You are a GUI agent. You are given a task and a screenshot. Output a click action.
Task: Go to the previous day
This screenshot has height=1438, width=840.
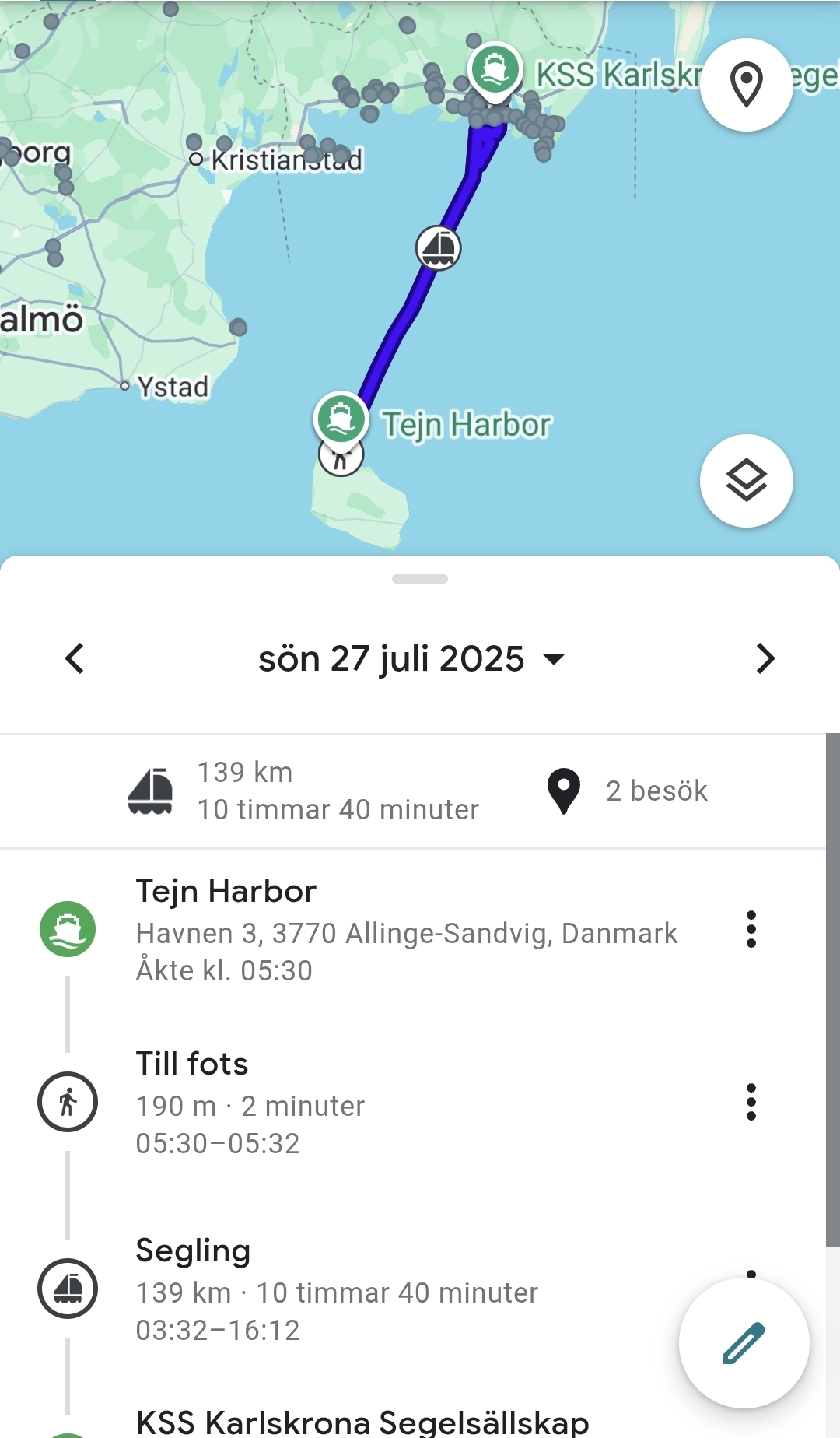click(75, 658)
